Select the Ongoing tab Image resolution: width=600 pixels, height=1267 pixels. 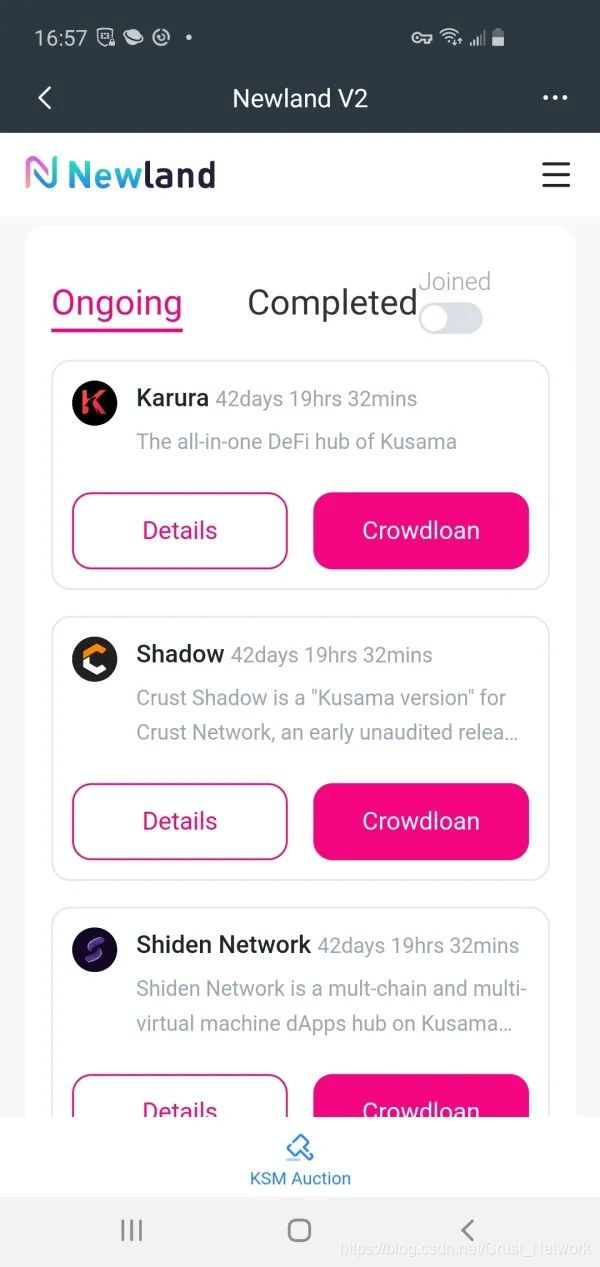coord(117,303)
